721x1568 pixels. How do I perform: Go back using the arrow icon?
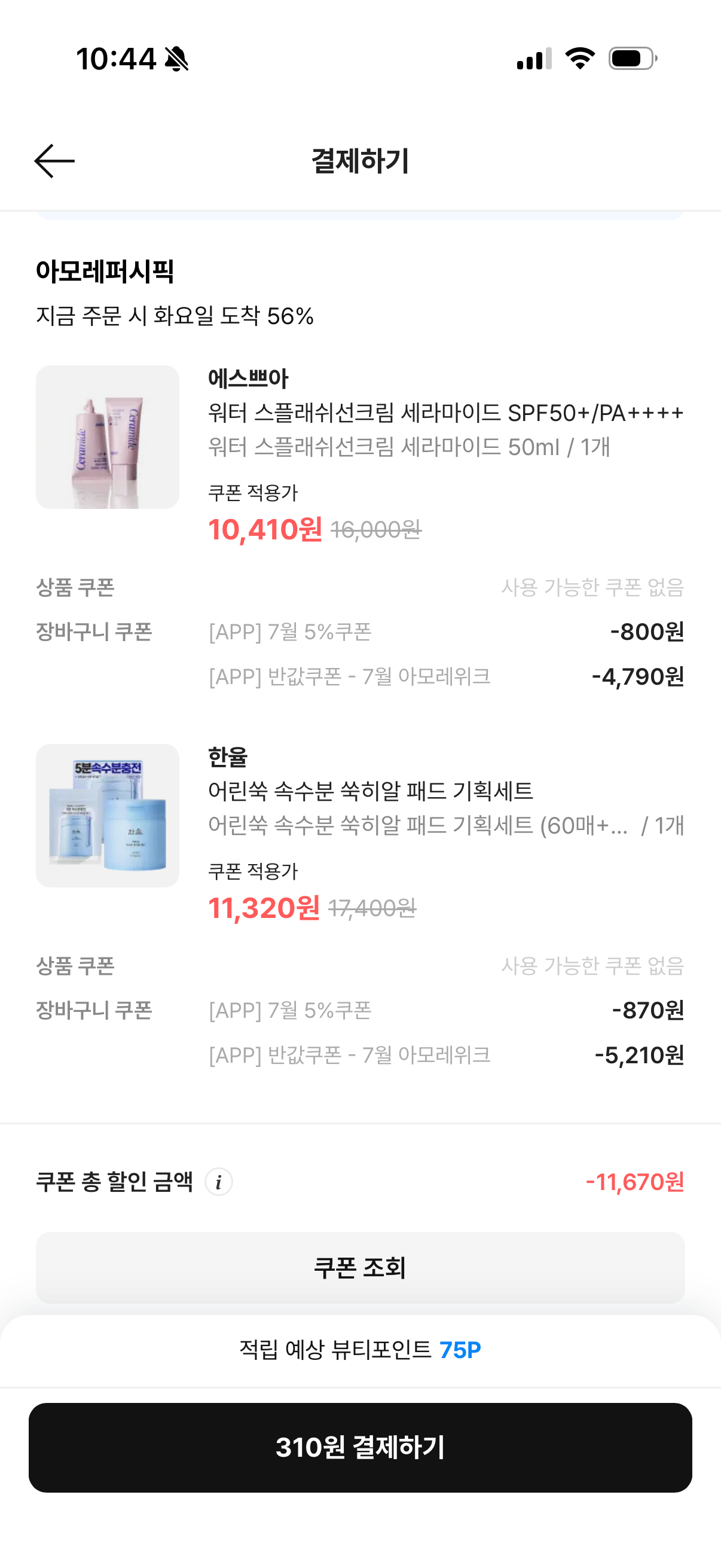pyautogui.click(x=54, y=161)
